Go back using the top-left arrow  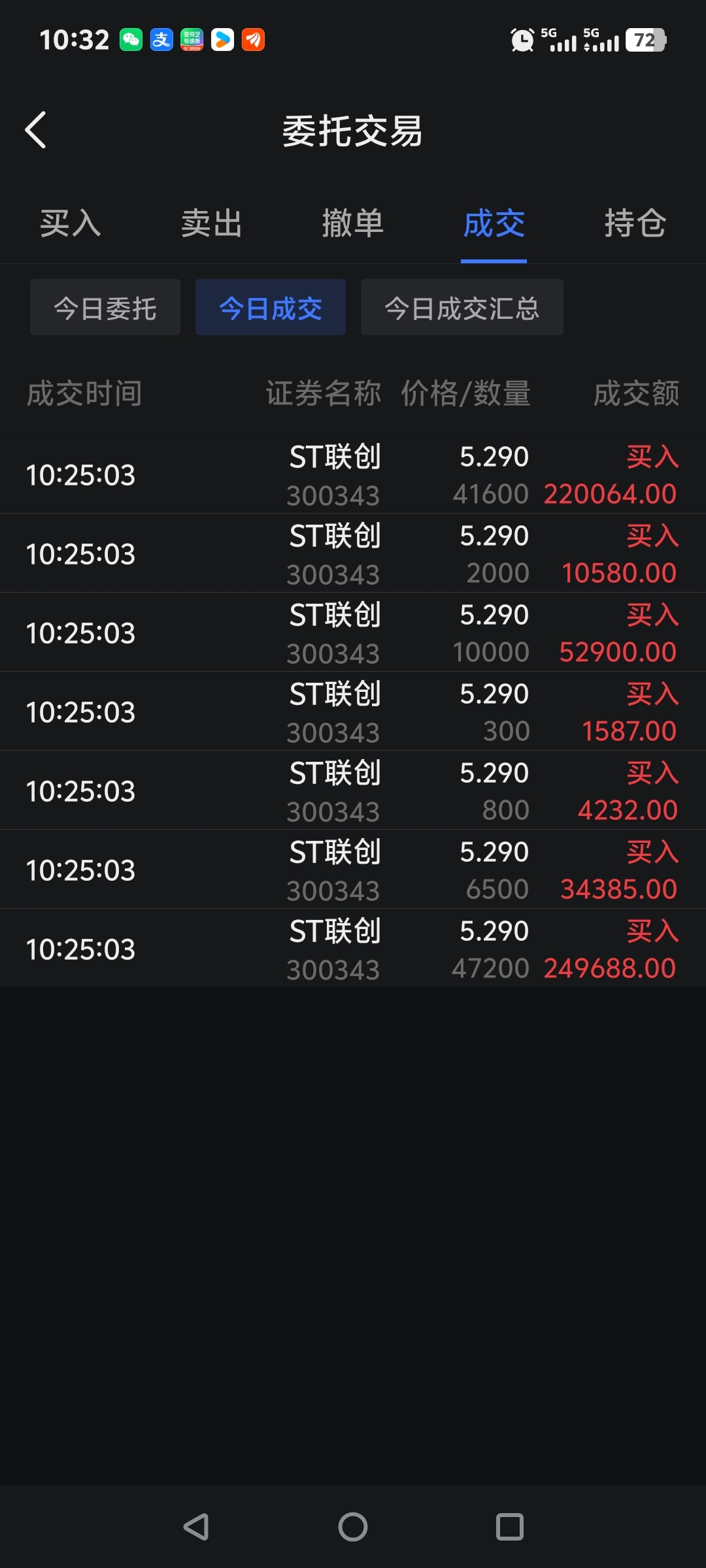pyautogui.click(x=36, y=130)
